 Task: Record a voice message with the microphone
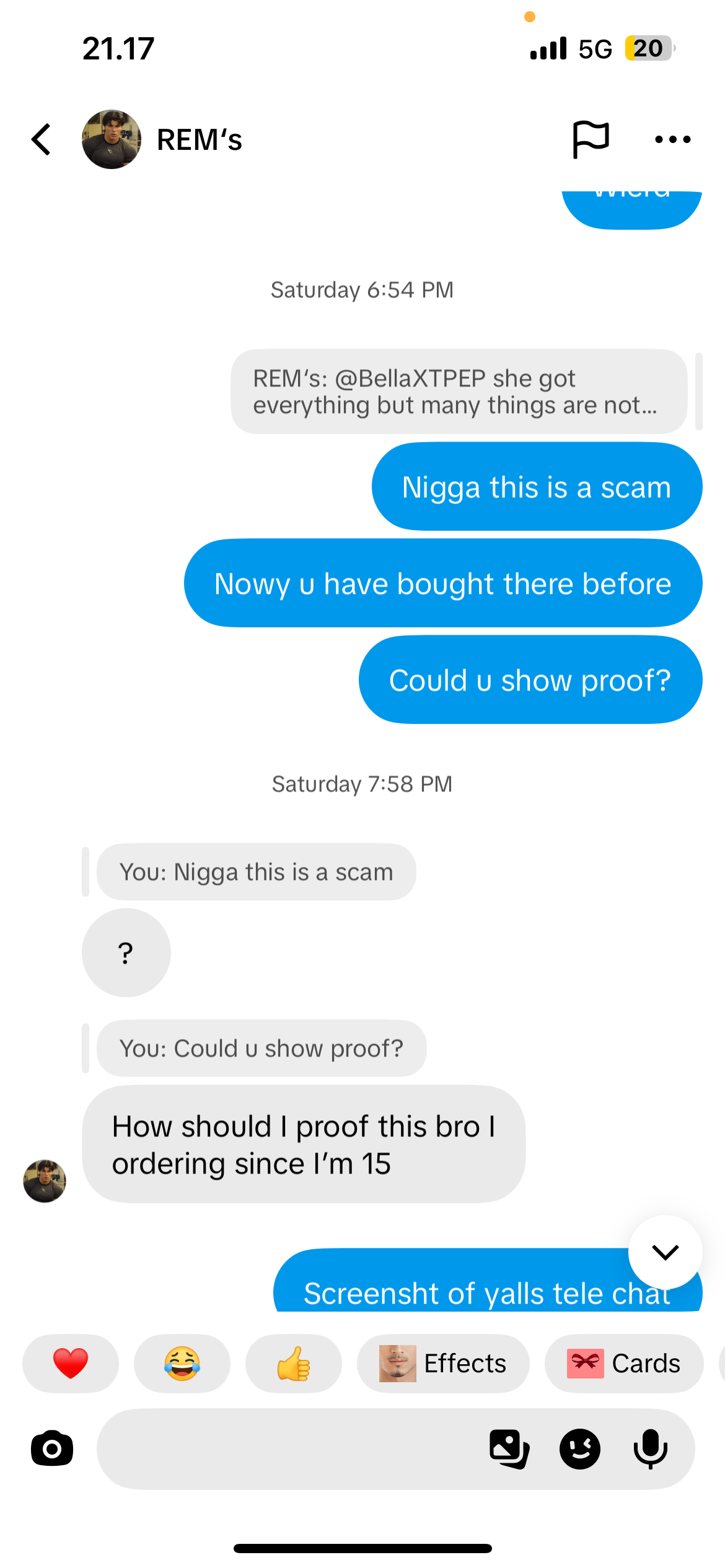[x=650, y=1449]
